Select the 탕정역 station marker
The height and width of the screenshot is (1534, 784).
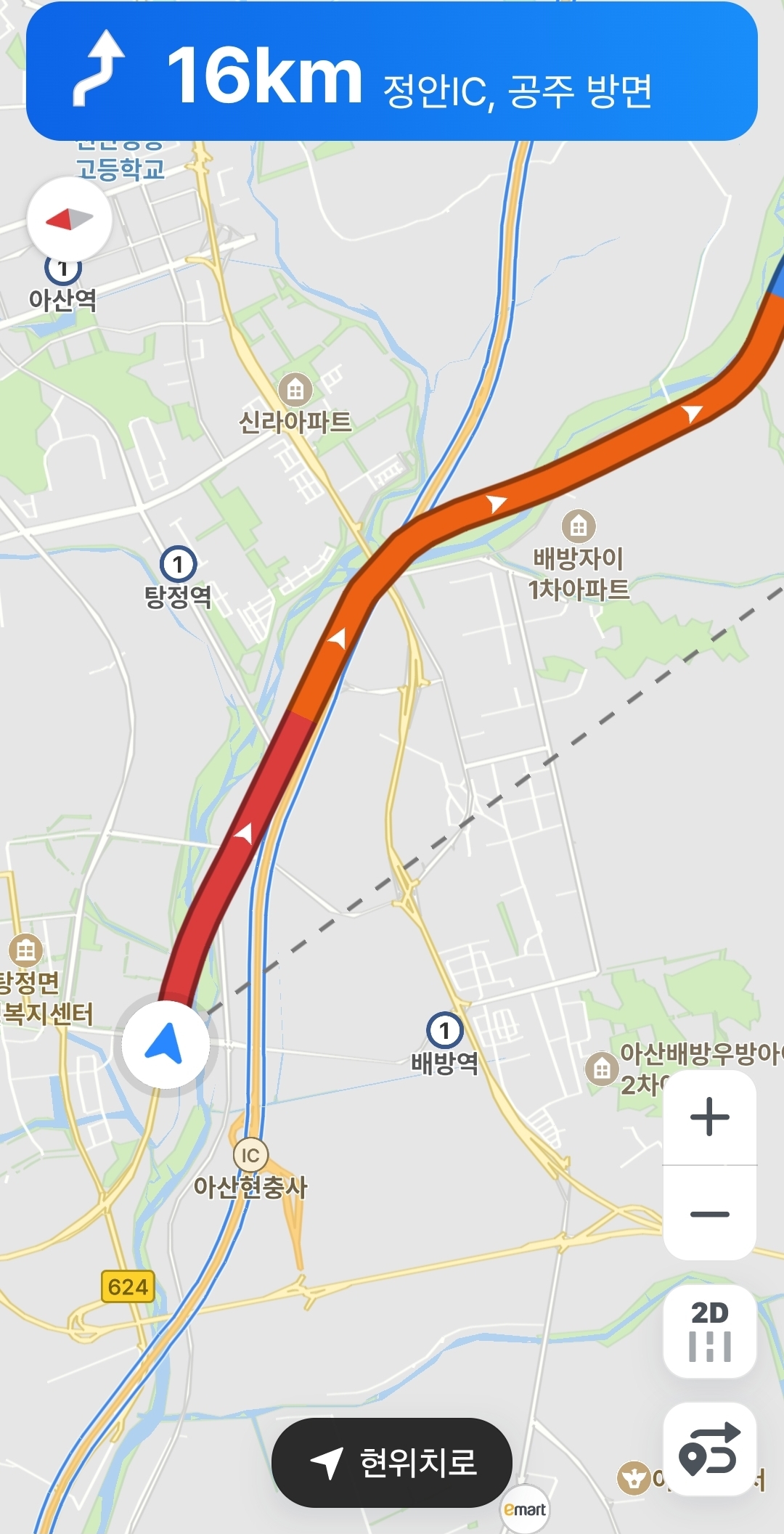pos(178,564)
